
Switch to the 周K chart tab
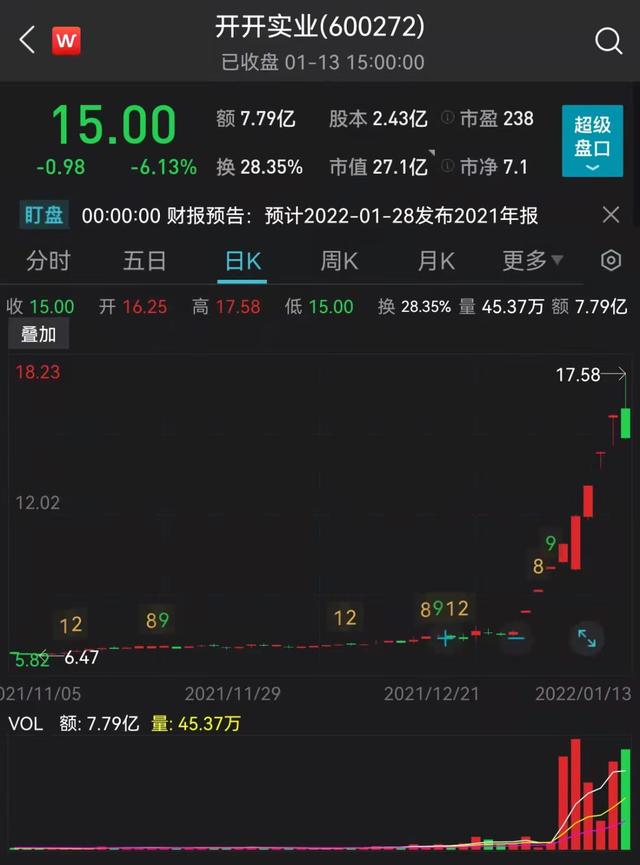tap(339, 261)
